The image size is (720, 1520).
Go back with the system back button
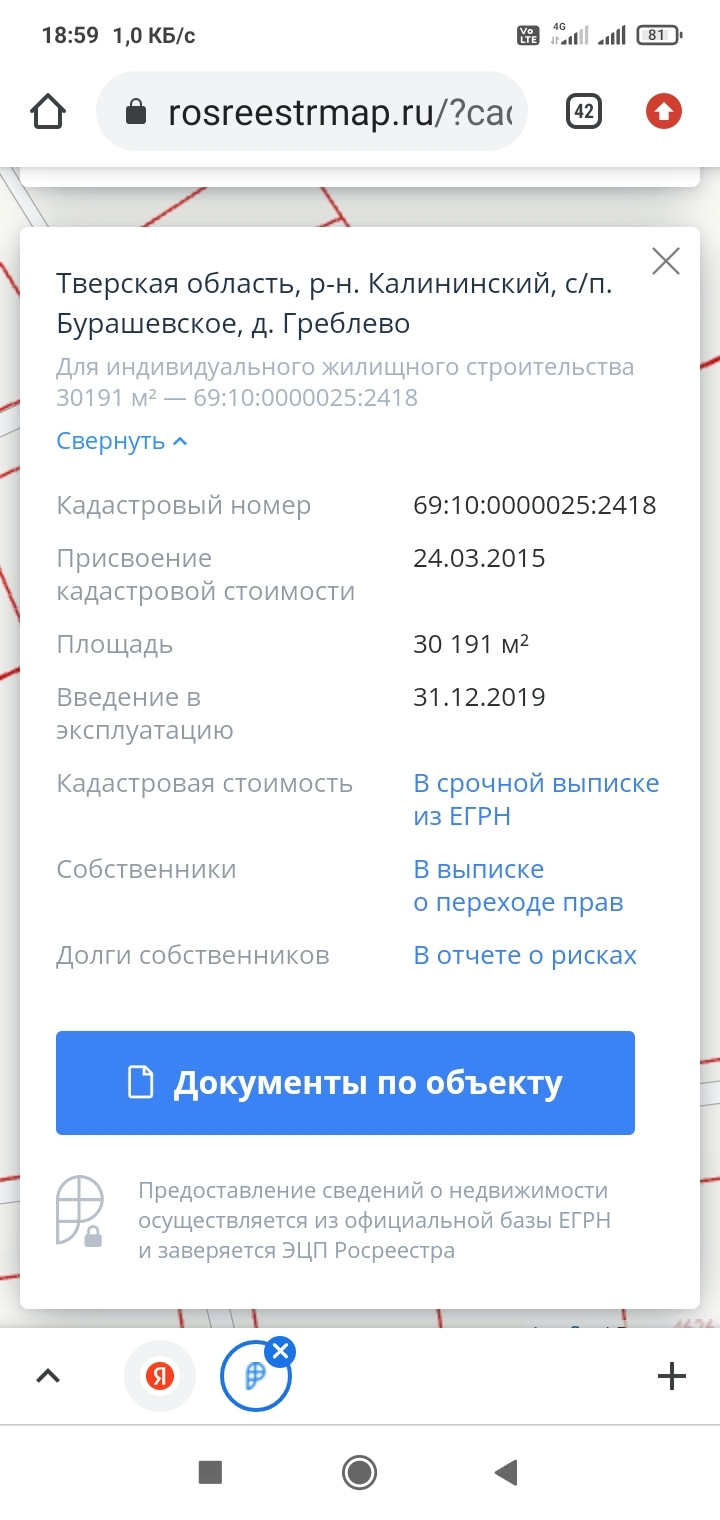[x=506, y=1472]
